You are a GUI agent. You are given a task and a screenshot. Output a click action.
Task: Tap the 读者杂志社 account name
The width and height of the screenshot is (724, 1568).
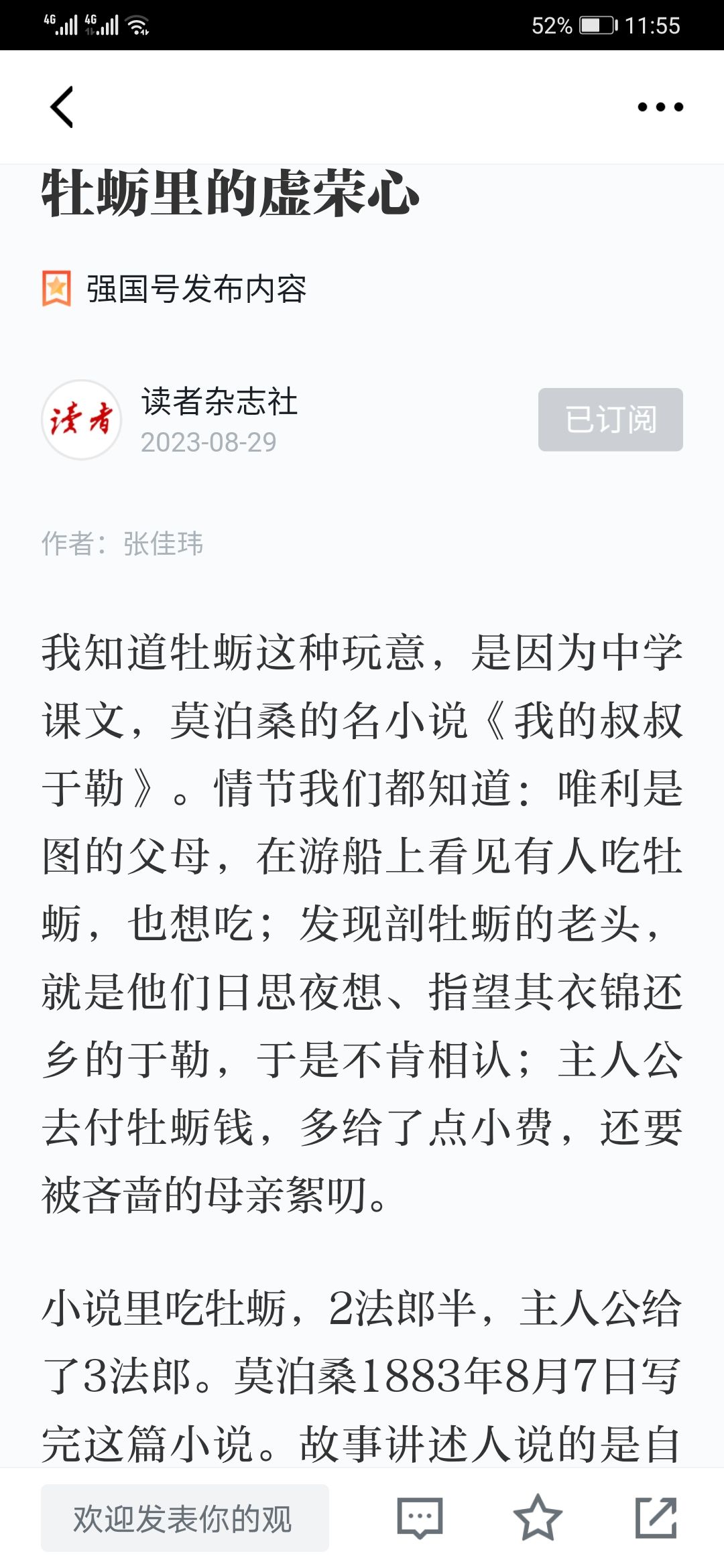coord(219,401)
